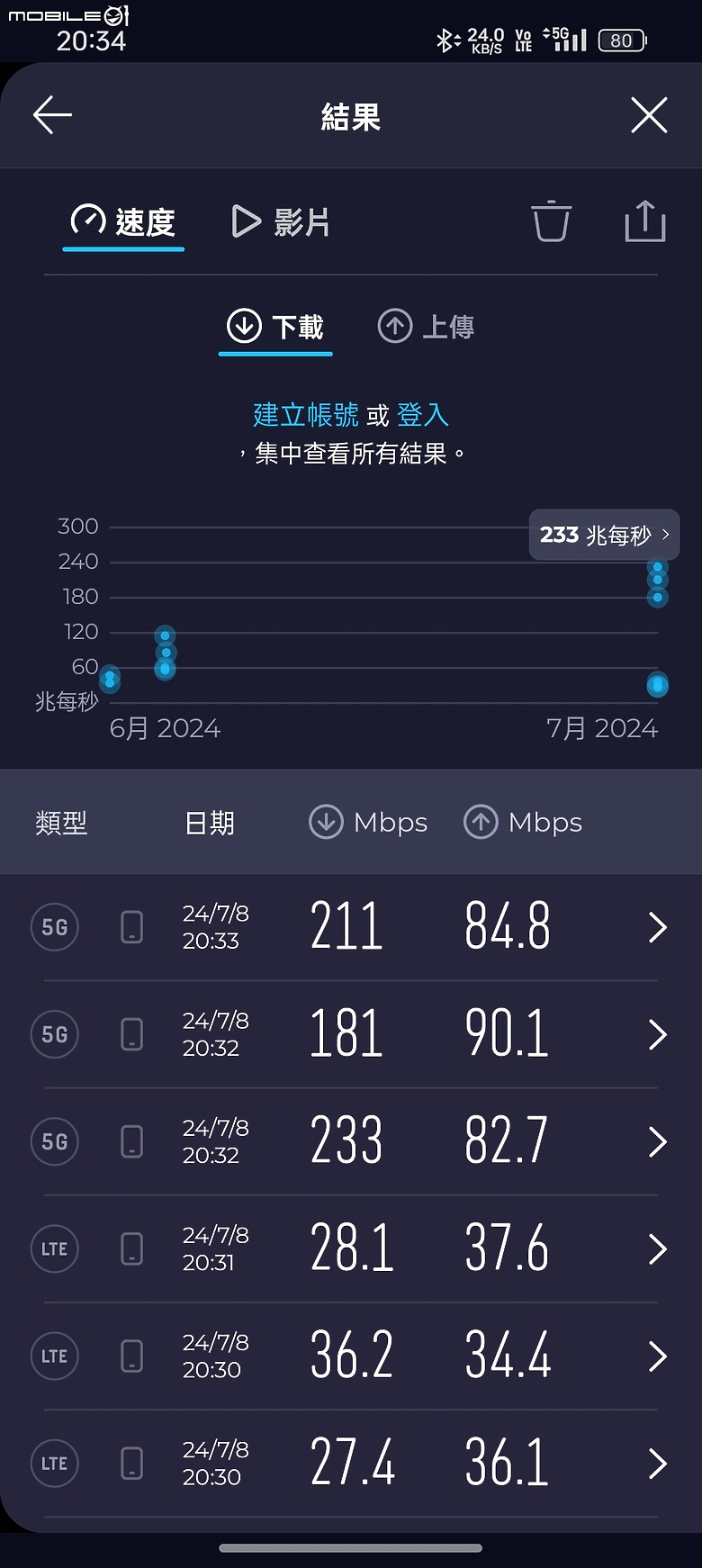Image resolution: width=702 pixels, height=1568 pixels.
Task: Show the 上傳 upload chart
Action: coord(426,326)
